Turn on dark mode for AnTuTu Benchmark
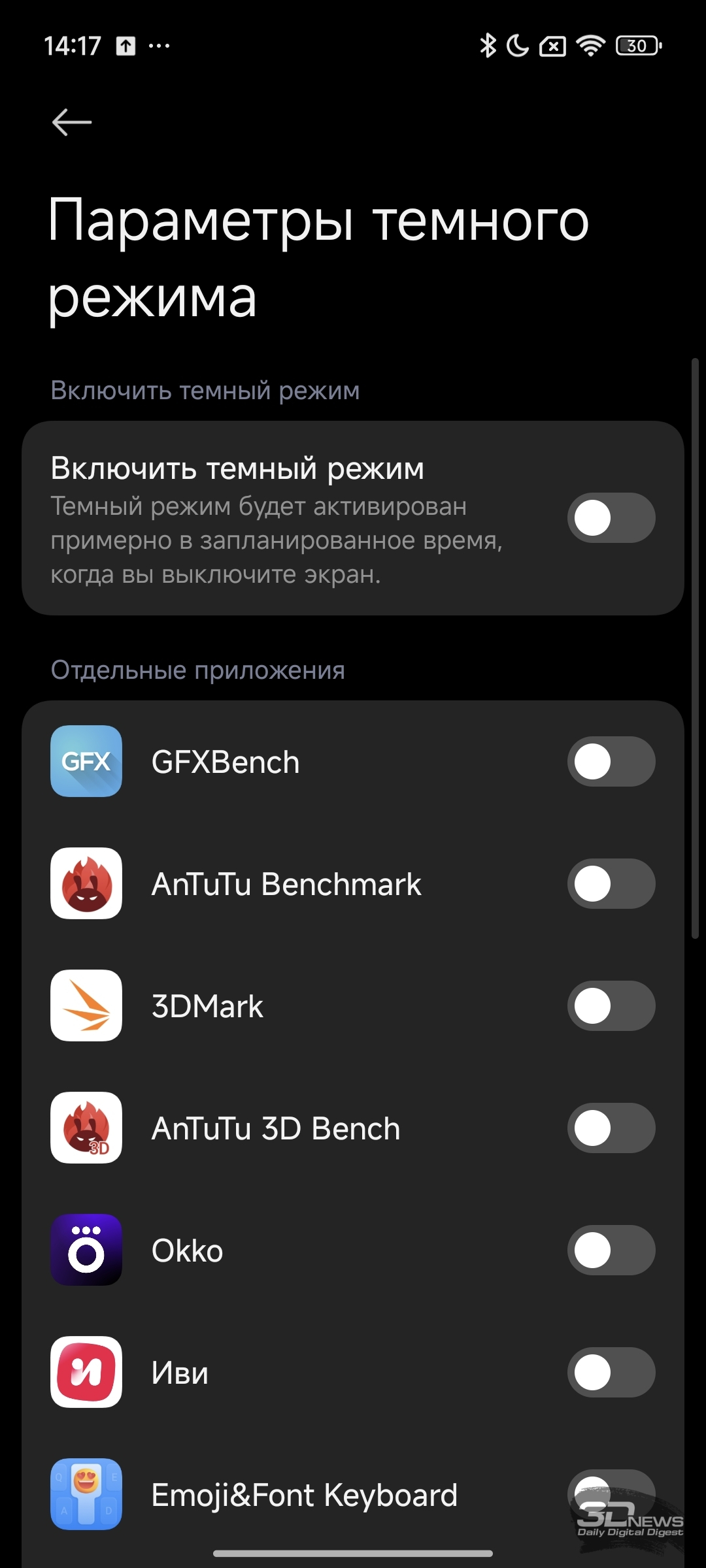This screenshot has width=706, height=1568. pyautogui.click(x=611, y=884)
